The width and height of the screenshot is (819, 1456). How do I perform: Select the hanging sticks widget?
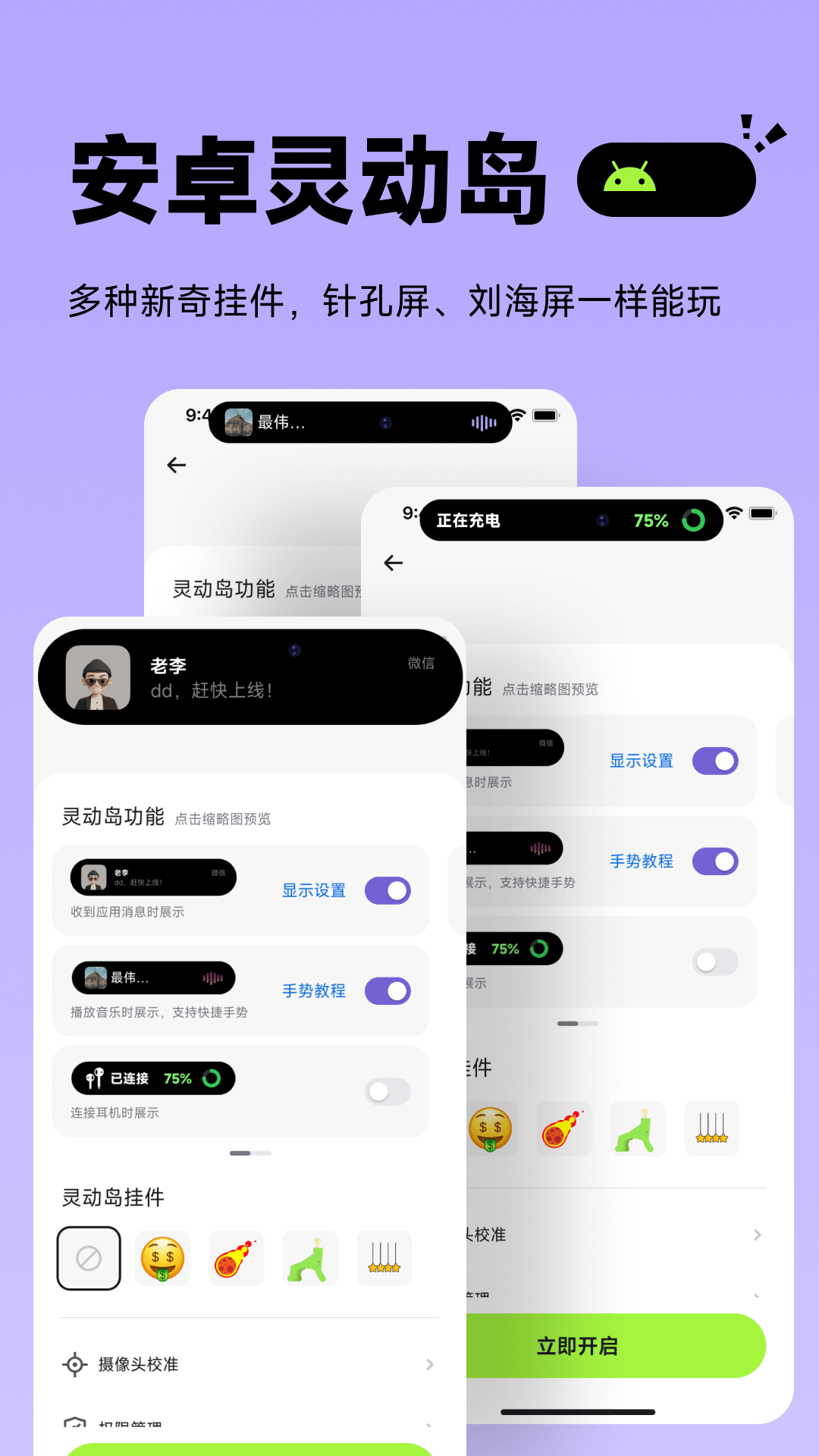pos(384,1257)
